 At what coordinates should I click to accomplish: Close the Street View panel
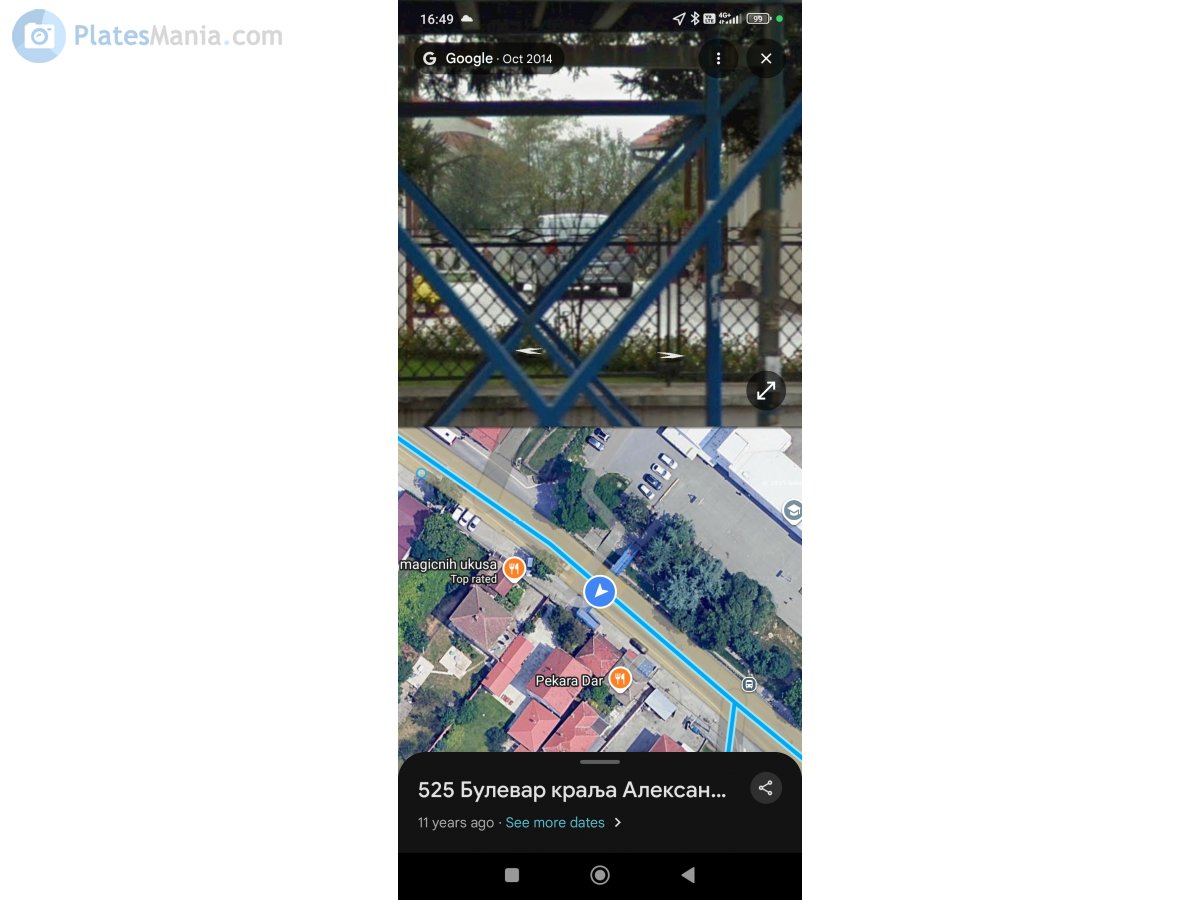click(766, 59)
